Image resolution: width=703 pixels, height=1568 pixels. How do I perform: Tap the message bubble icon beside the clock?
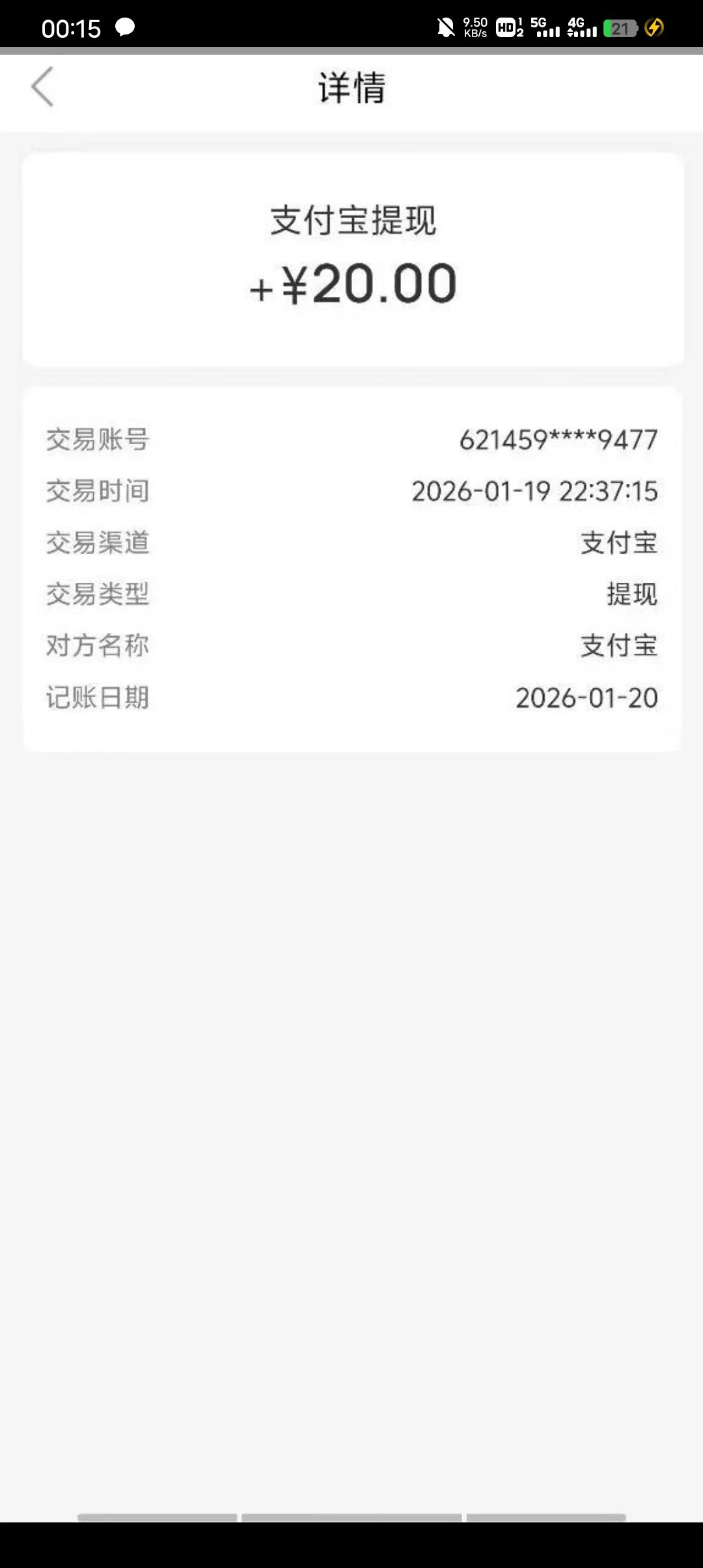point(124,27)
